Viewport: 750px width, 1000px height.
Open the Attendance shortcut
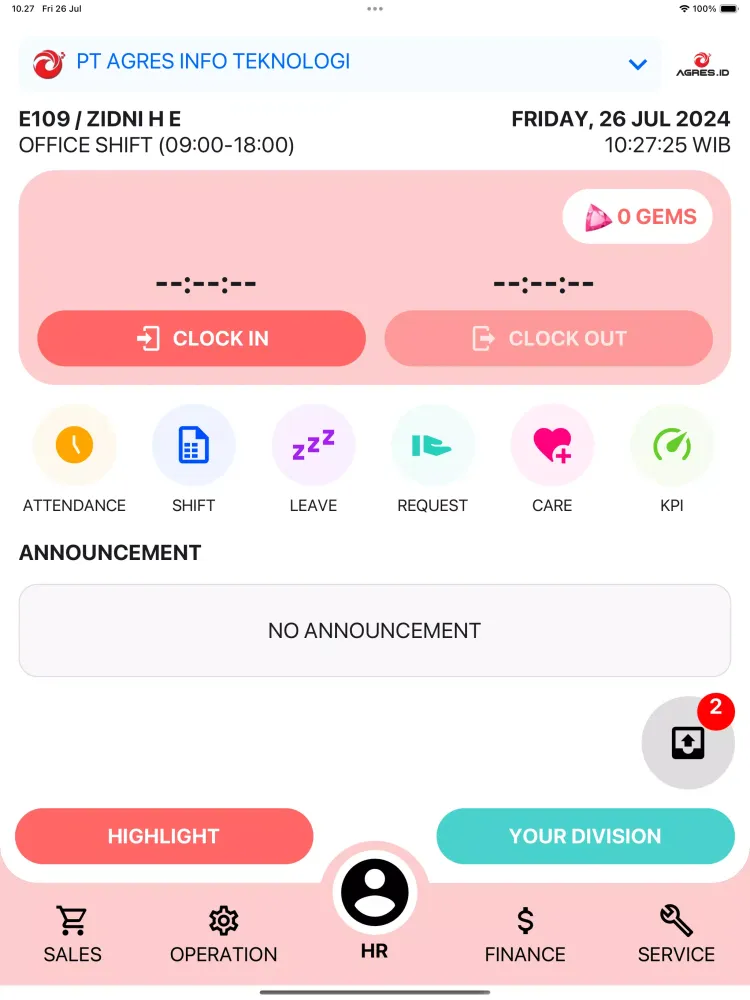tap(74, 446)
